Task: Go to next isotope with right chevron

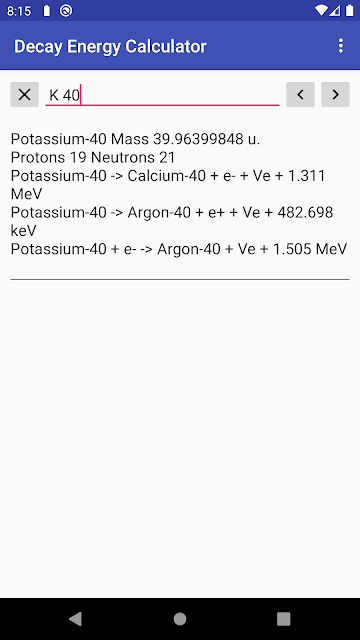Action: tap(336, 95)
